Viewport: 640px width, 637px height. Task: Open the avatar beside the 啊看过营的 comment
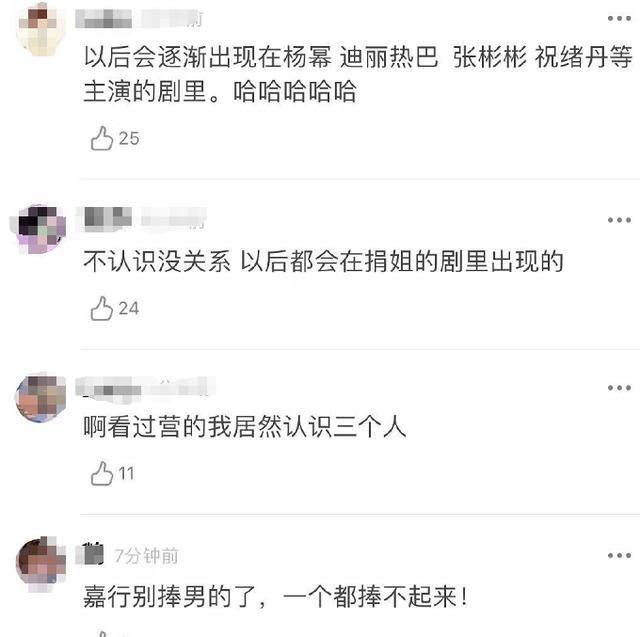click(40, 397)
